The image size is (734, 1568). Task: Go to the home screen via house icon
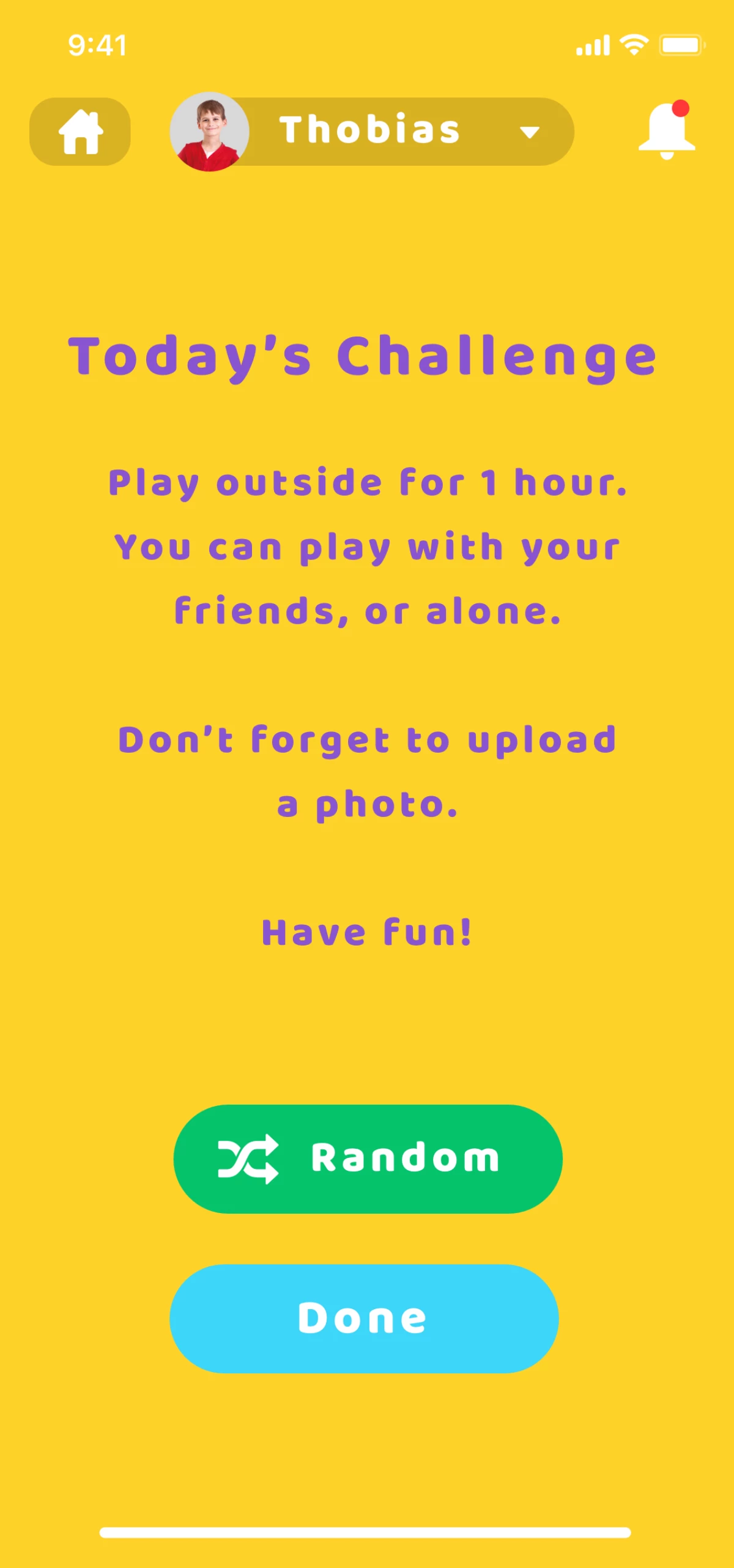(80, 132)
